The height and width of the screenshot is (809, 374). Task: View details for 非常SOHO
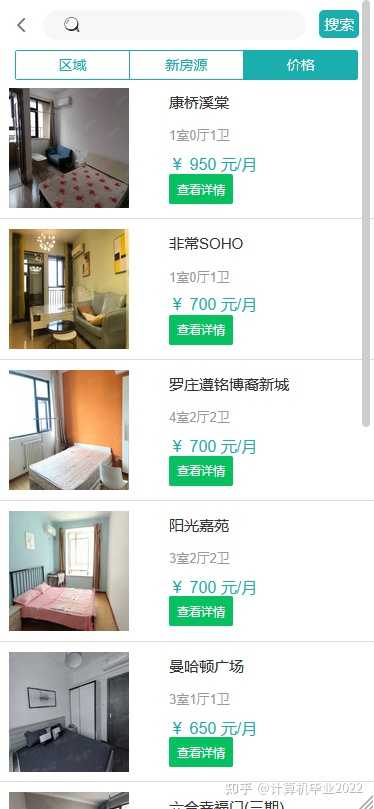point(201,330)
